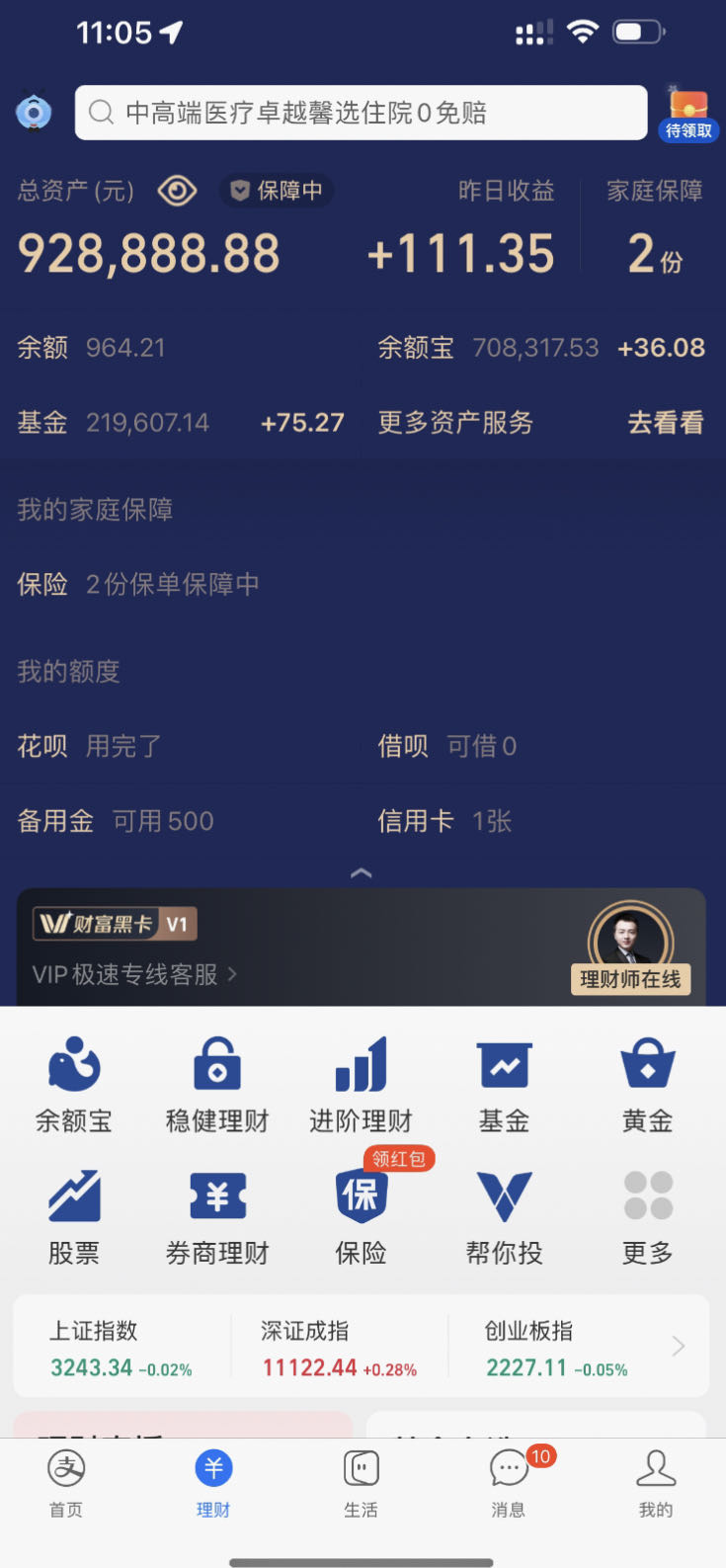Open 股票 in the shortcut grid
726x1568 pixels.
(x=74, y=1217)
